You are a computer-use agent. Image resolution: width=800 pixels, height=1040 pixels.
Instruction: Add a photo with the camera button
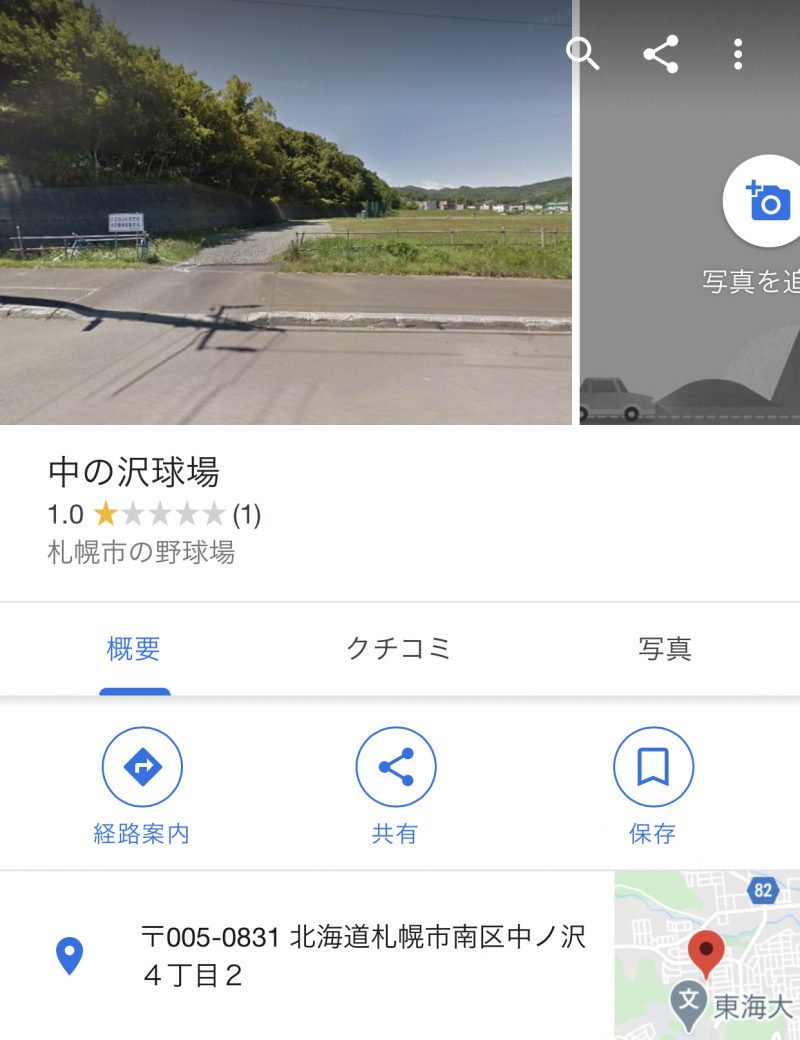pos(765,202)
